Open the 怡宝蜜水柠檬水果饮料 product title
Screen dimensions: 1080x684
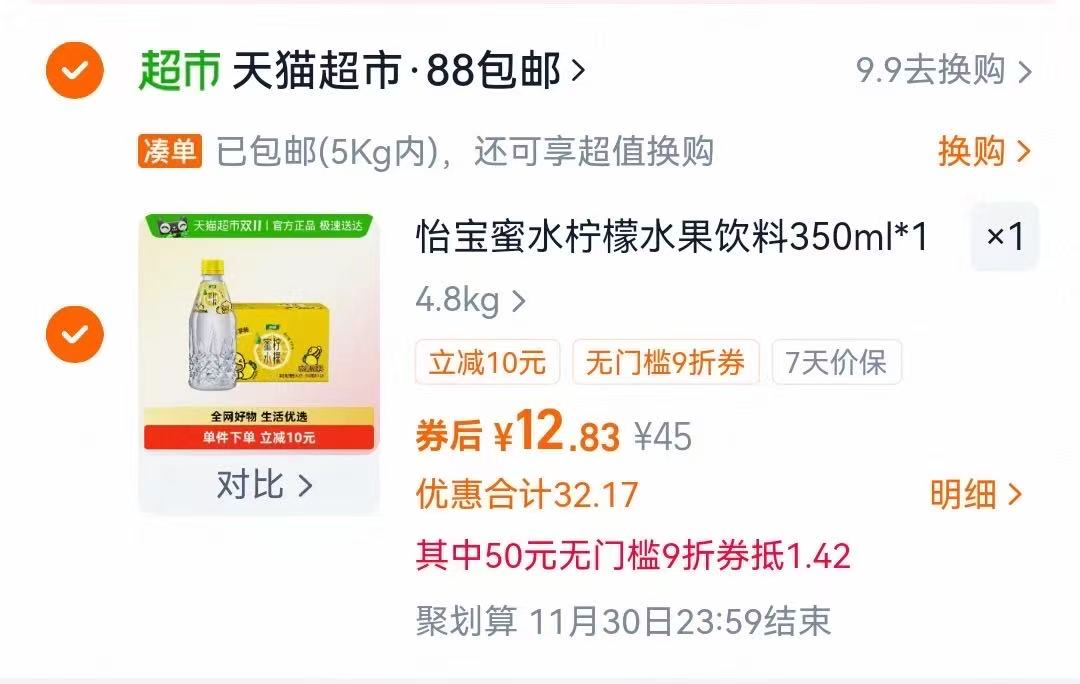click(672, 238)
